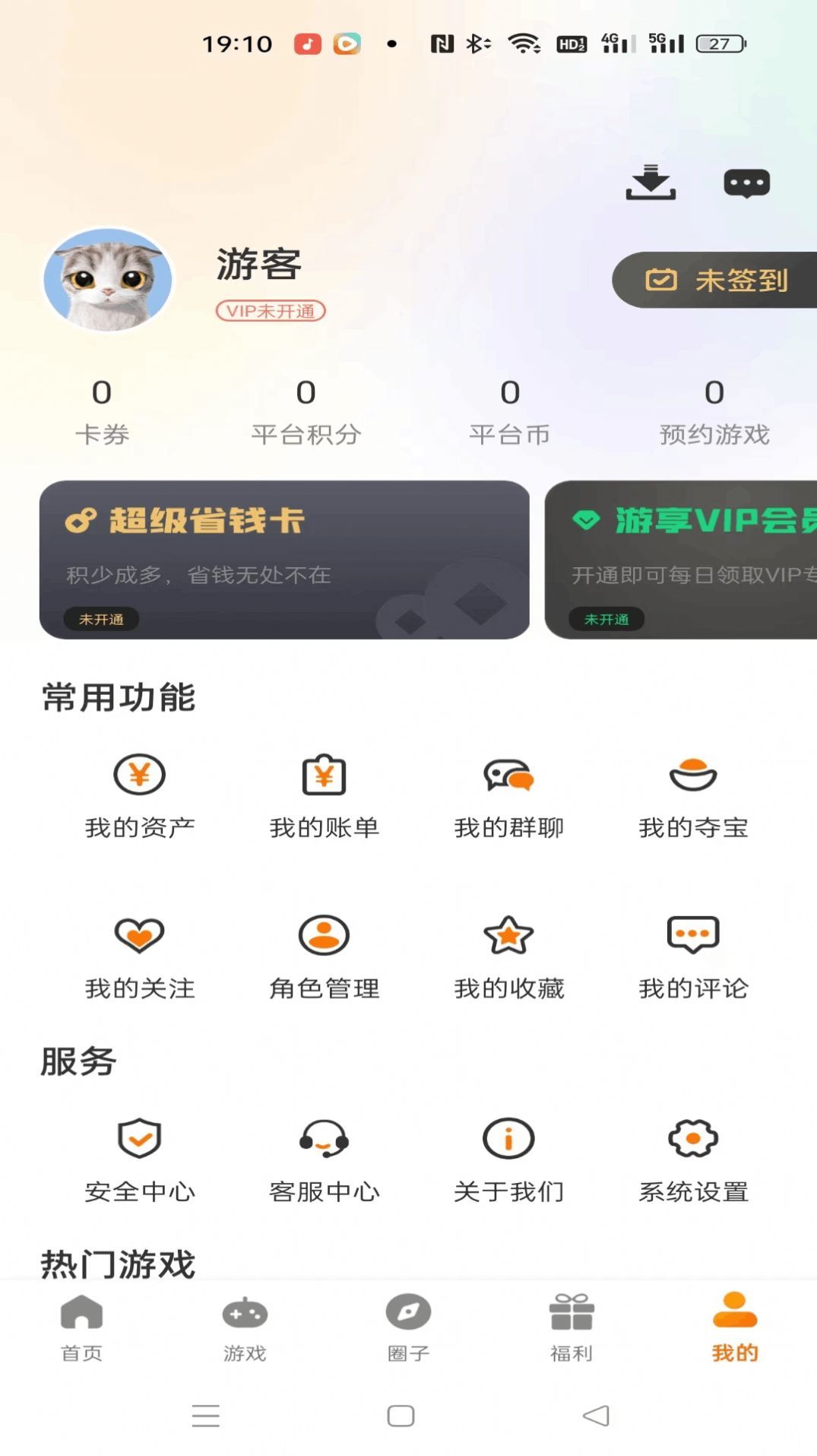
Task: Open the 超级省钱卡 card
Action: point(284,559)
